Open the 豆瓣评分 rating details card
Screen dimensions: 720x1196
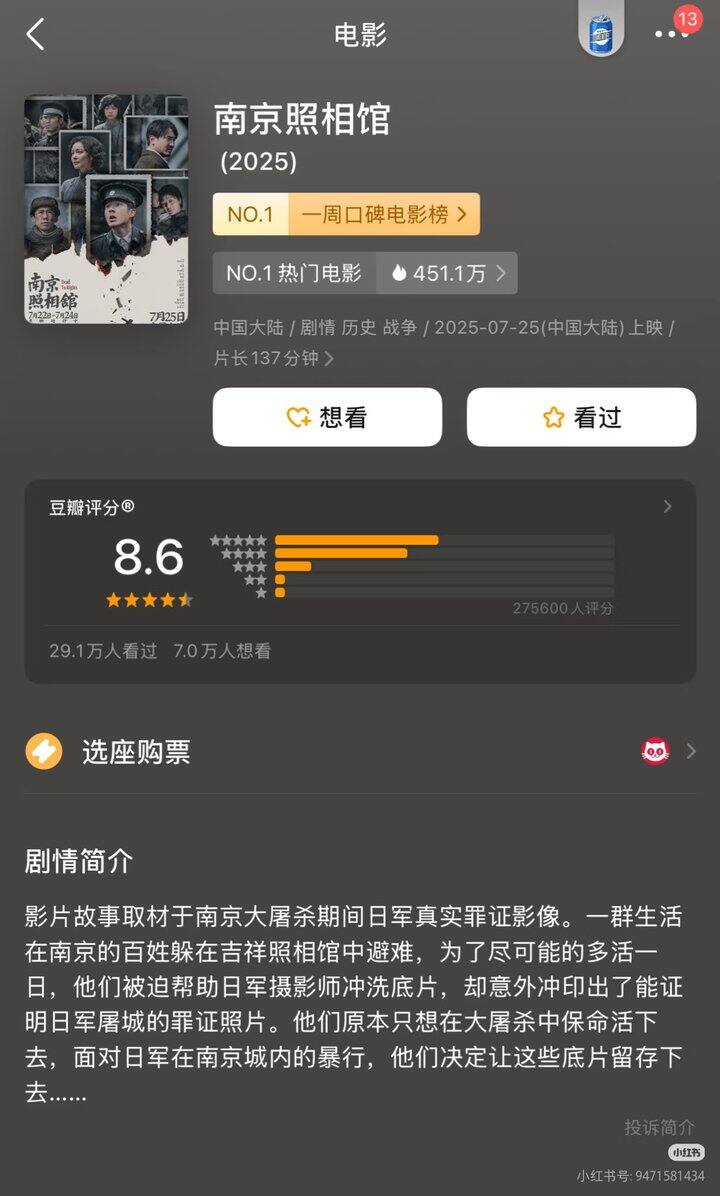click(x=360, y=580)
